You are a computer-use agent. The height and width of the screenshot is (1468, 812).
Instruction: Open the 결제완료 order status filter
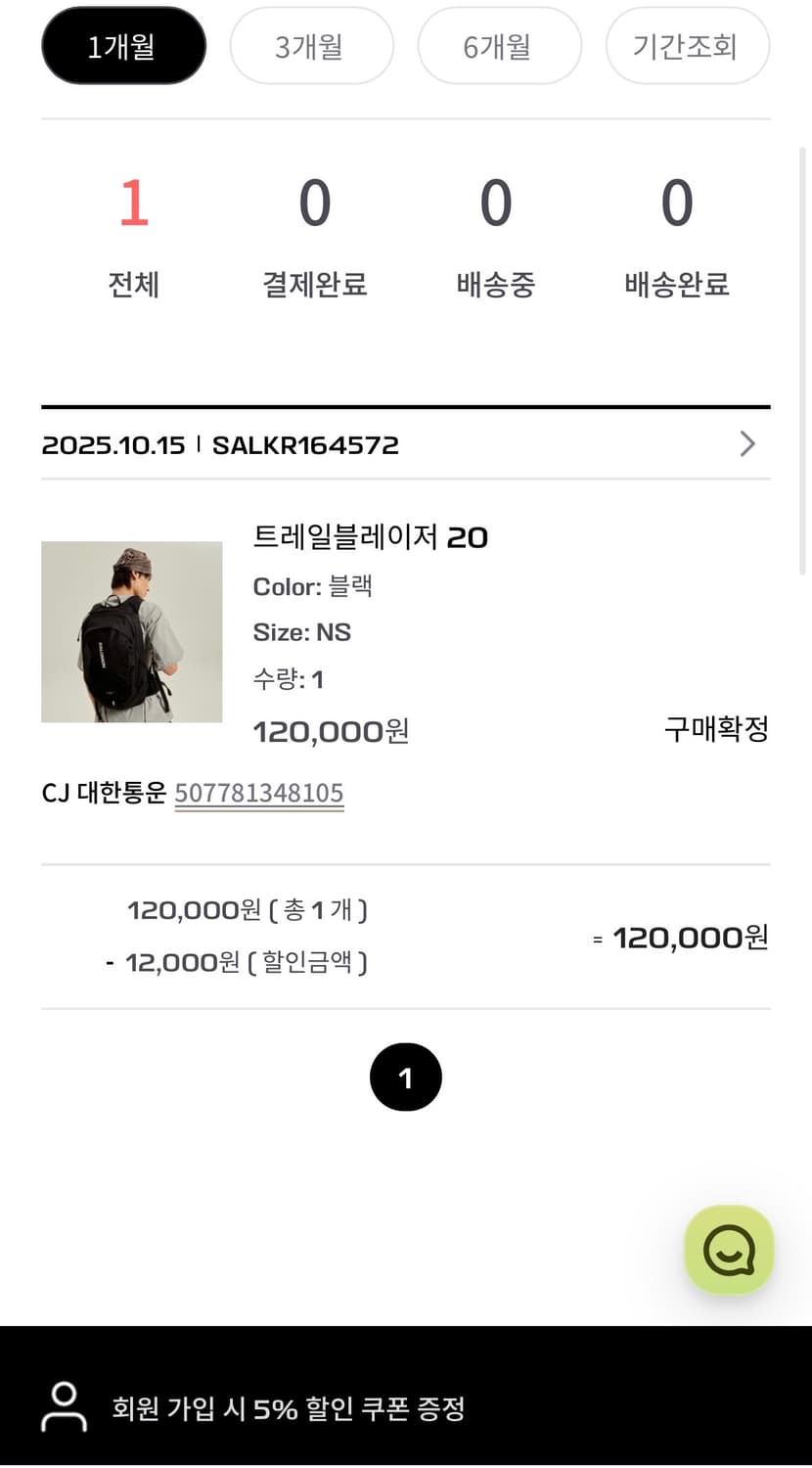[x=314, y=235]
